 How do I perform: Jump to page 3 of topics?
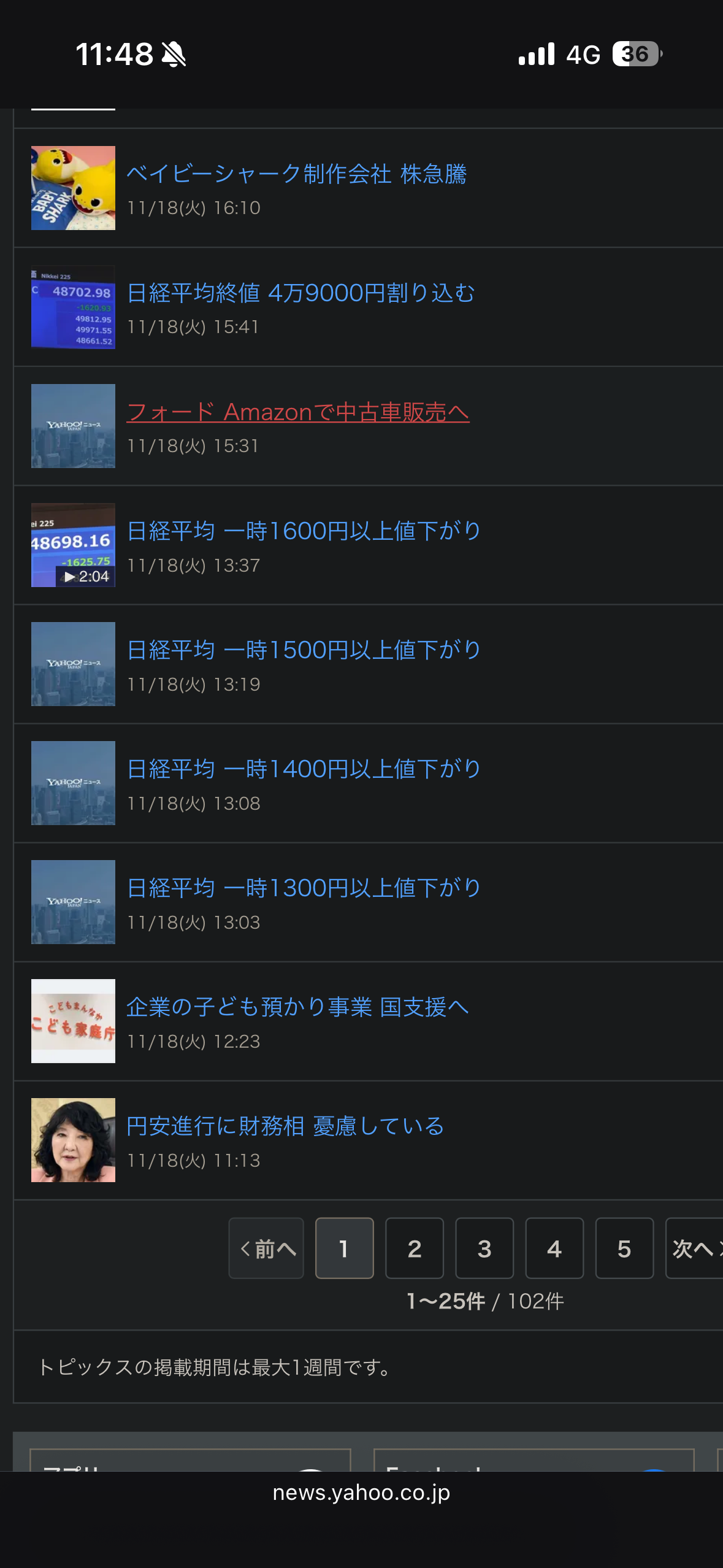(484, 1248)
